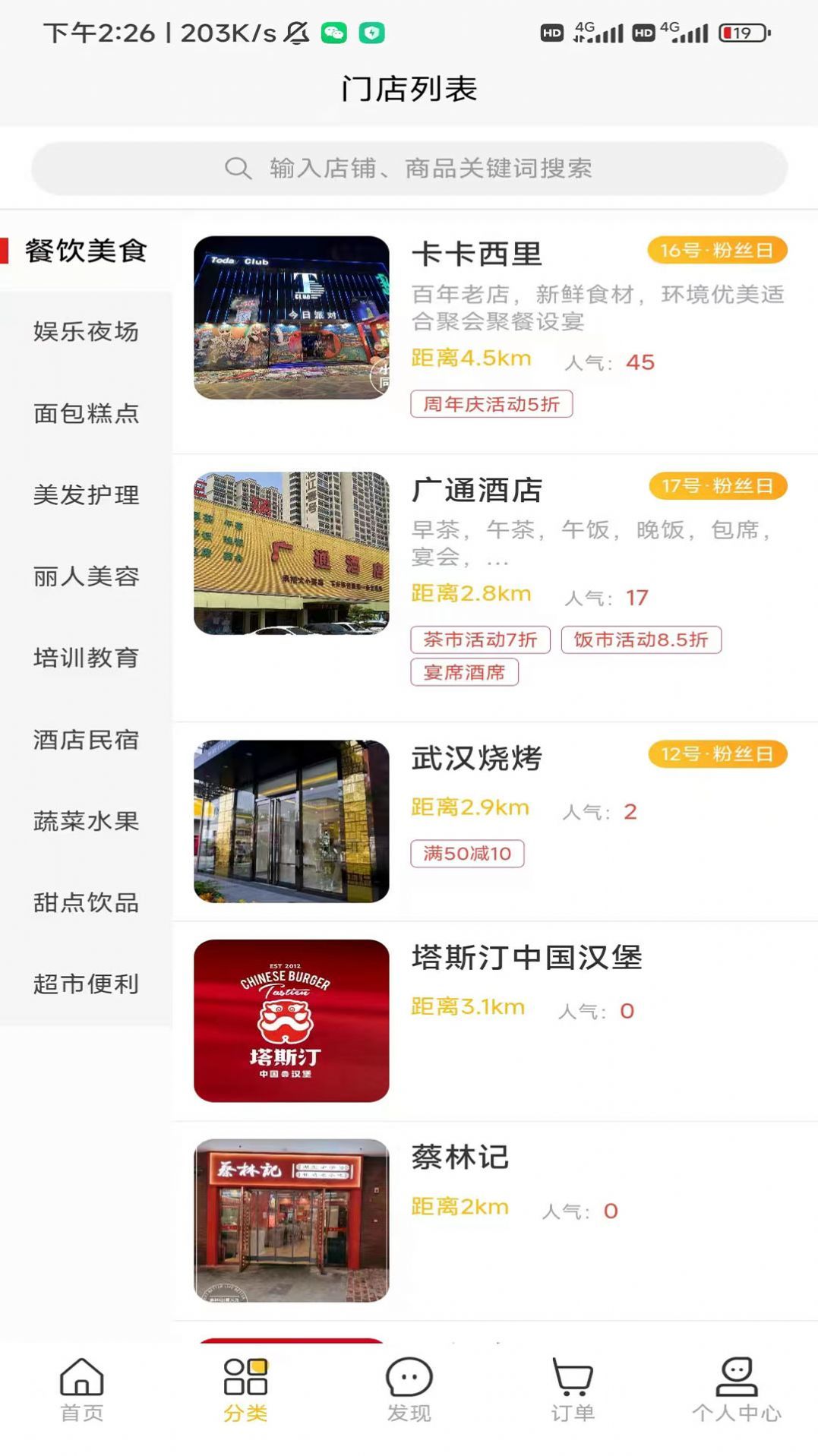Tap the store search input field
Screen dimensions: 818x1456
(x=410, y=168)
